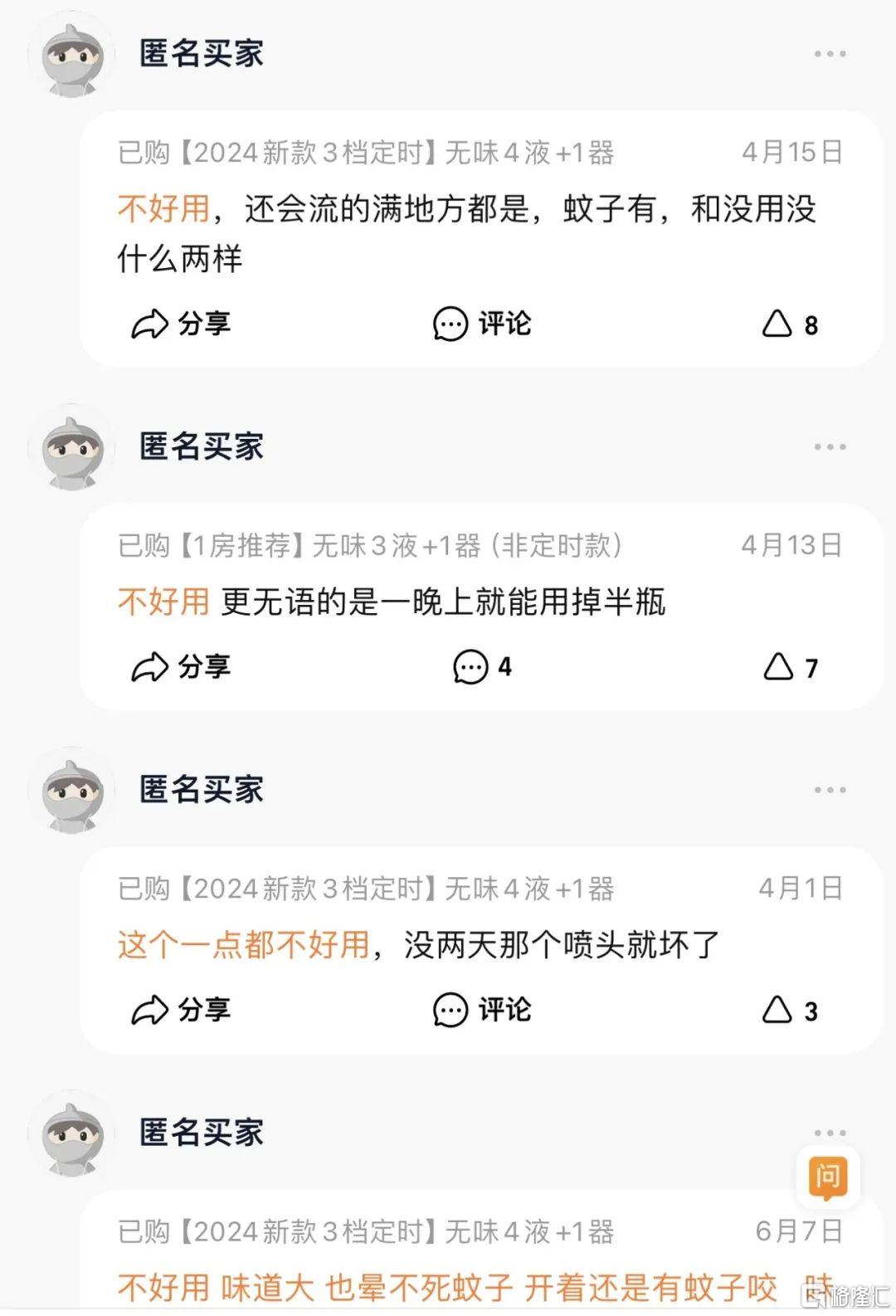Like the April 1 review about broken nozzle

[789, 1010]
